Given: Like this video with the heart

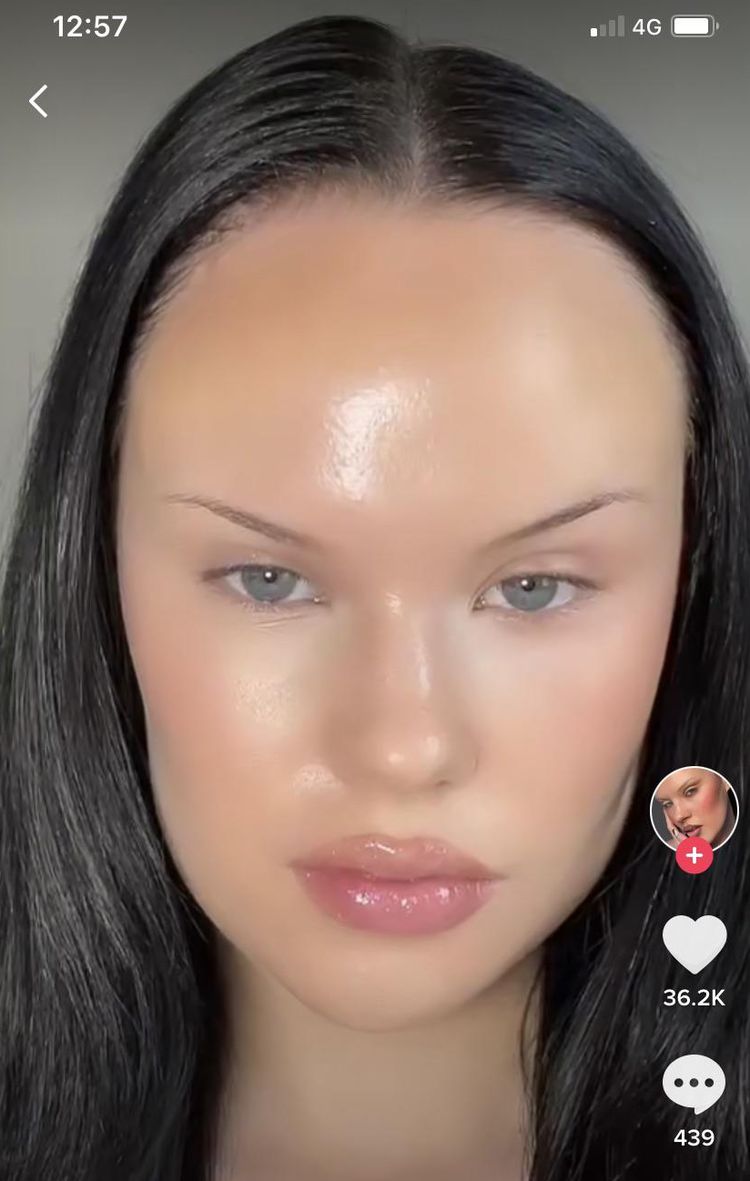Looking at the screenshot, I should pos(694,944).
